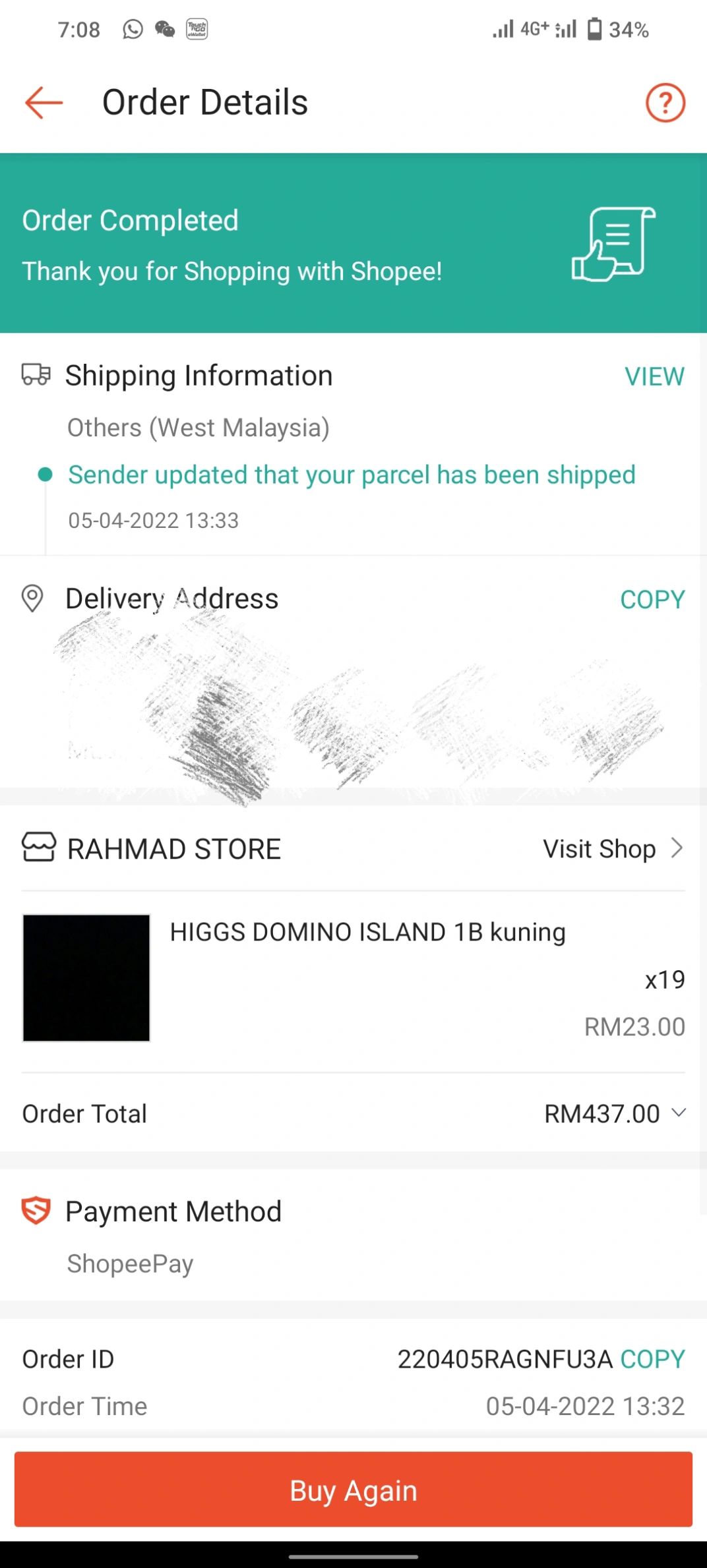This screenshot has width=707, height=1568.
Task: Go back from Order Details
Action: tap(44, 103)
